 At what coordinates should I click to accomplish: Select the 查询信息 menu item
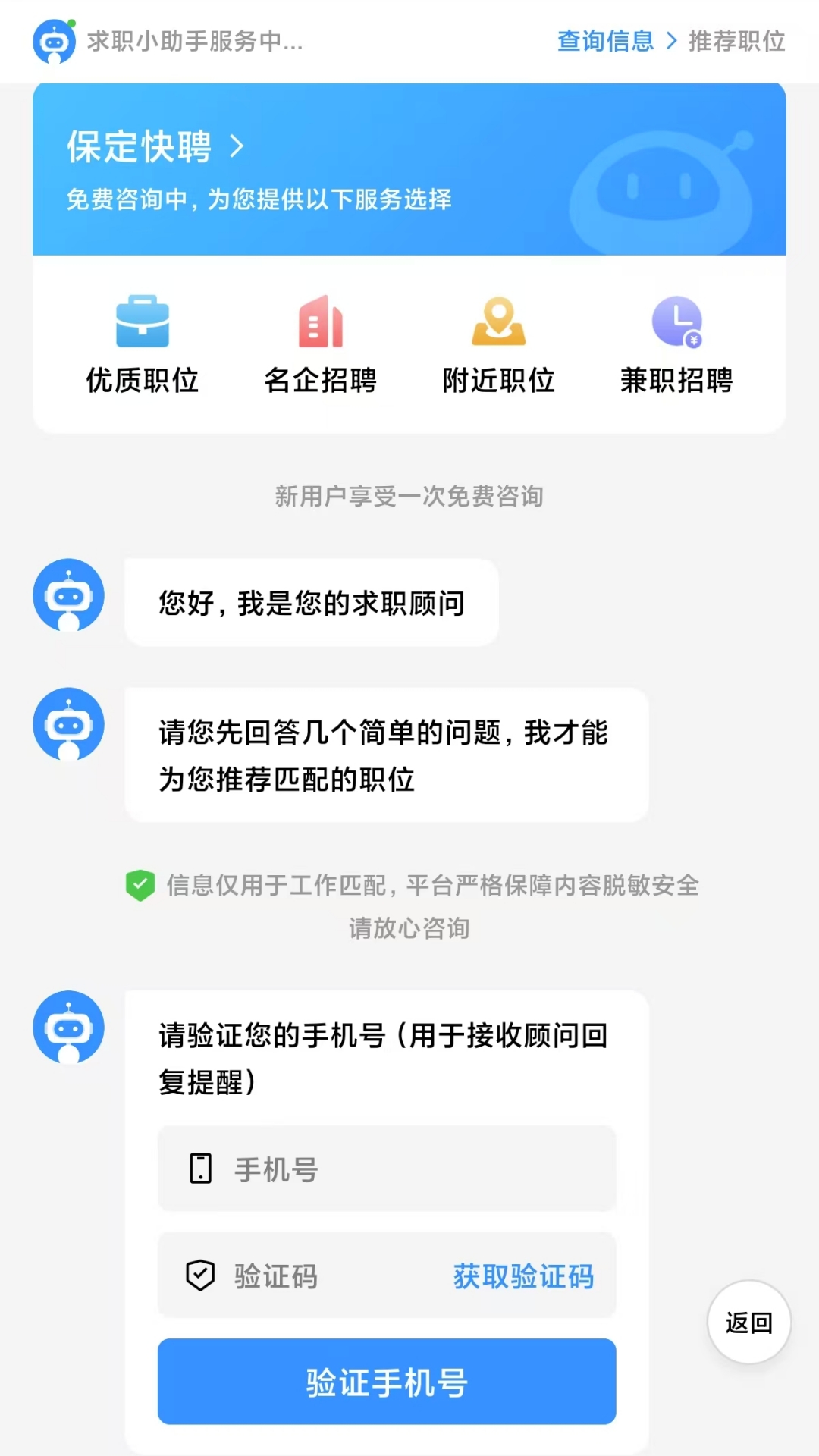[x=604, y=41]
